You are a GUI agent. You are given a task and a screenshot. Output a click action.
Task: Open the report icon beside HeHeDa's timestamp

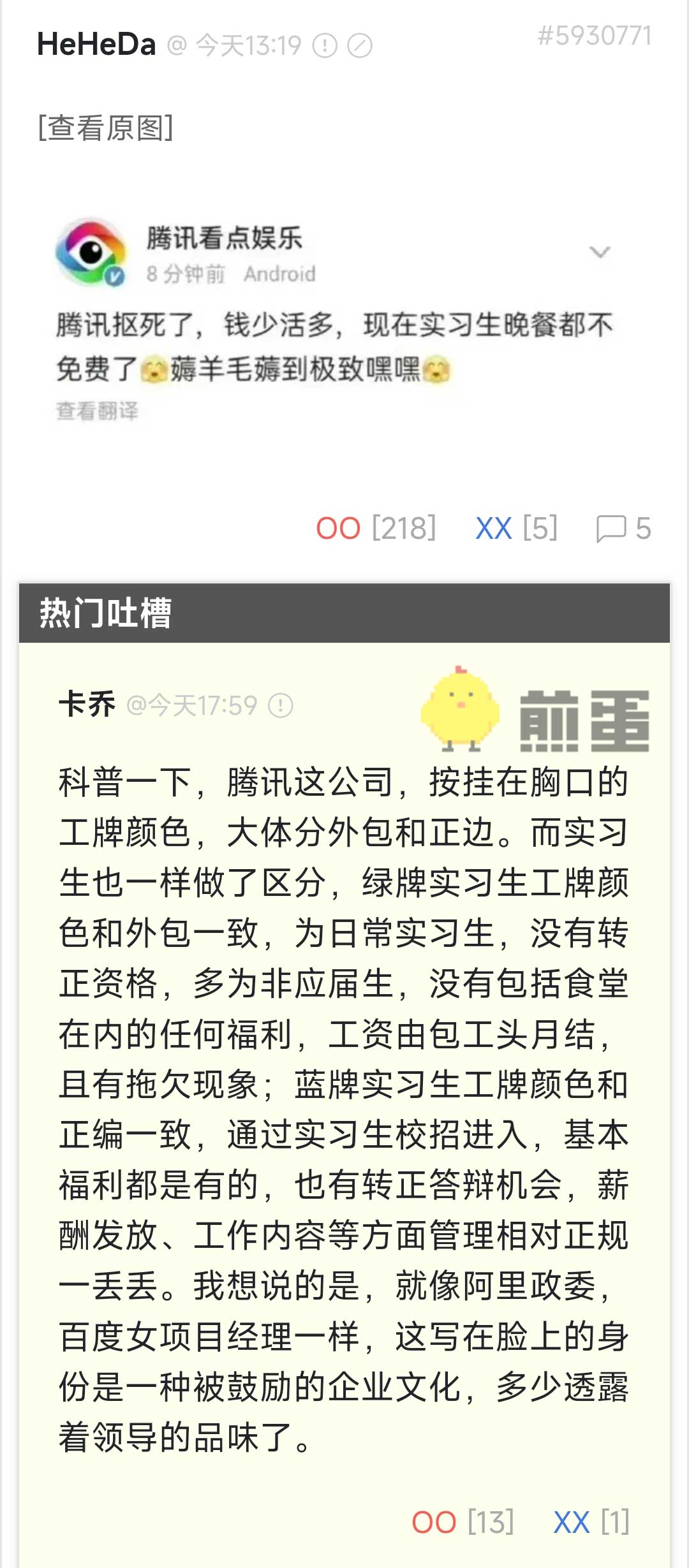(x=325, y=46)
